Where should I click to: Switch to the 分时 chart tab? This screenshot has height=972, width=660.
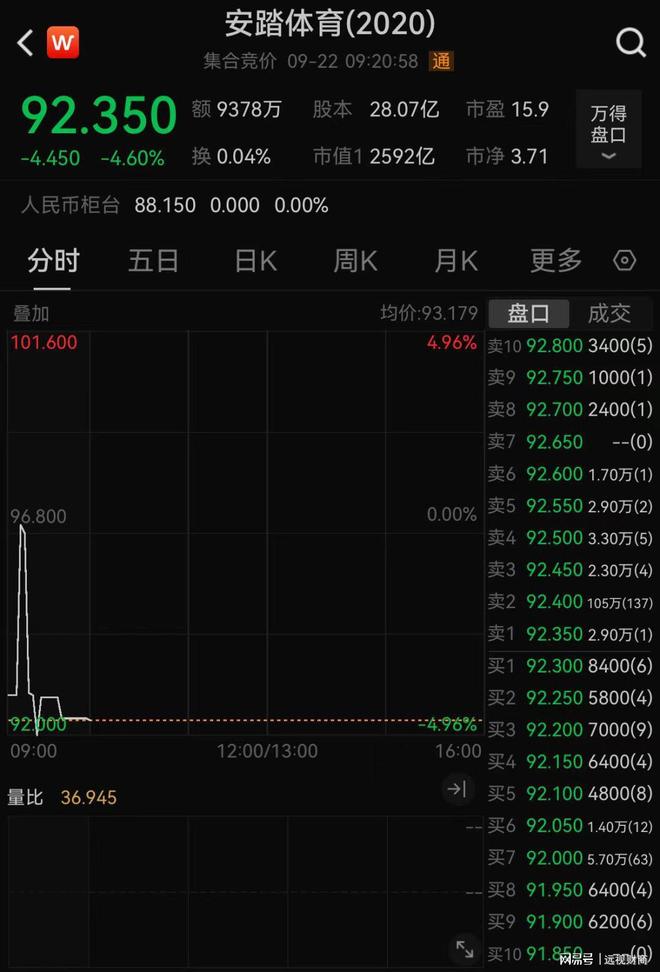53,261
